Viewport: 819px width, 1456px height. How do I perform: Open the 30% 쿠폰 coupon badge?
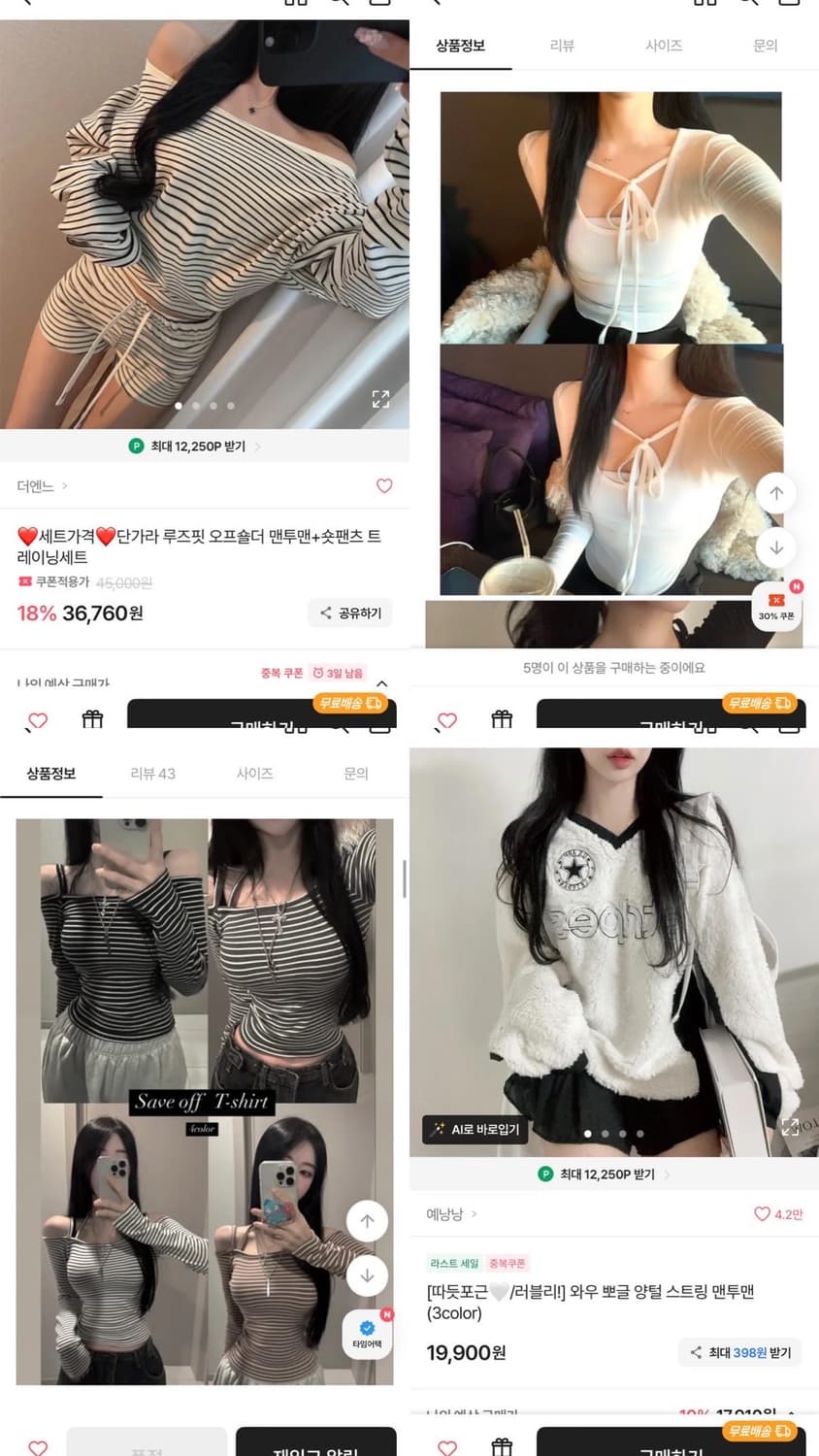point(774,608)
